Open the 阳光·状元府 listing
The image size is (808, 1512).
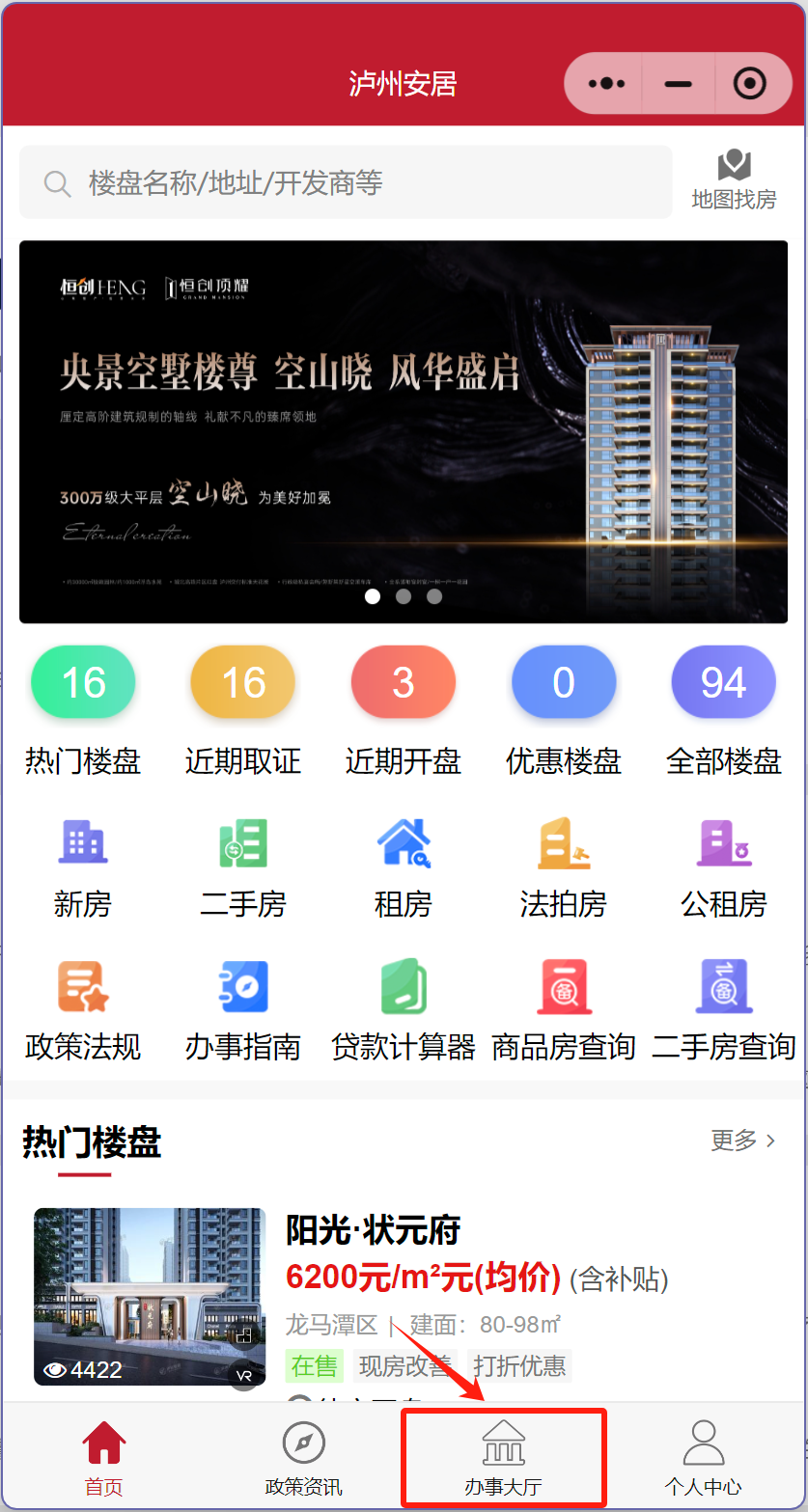[373, 1230]
